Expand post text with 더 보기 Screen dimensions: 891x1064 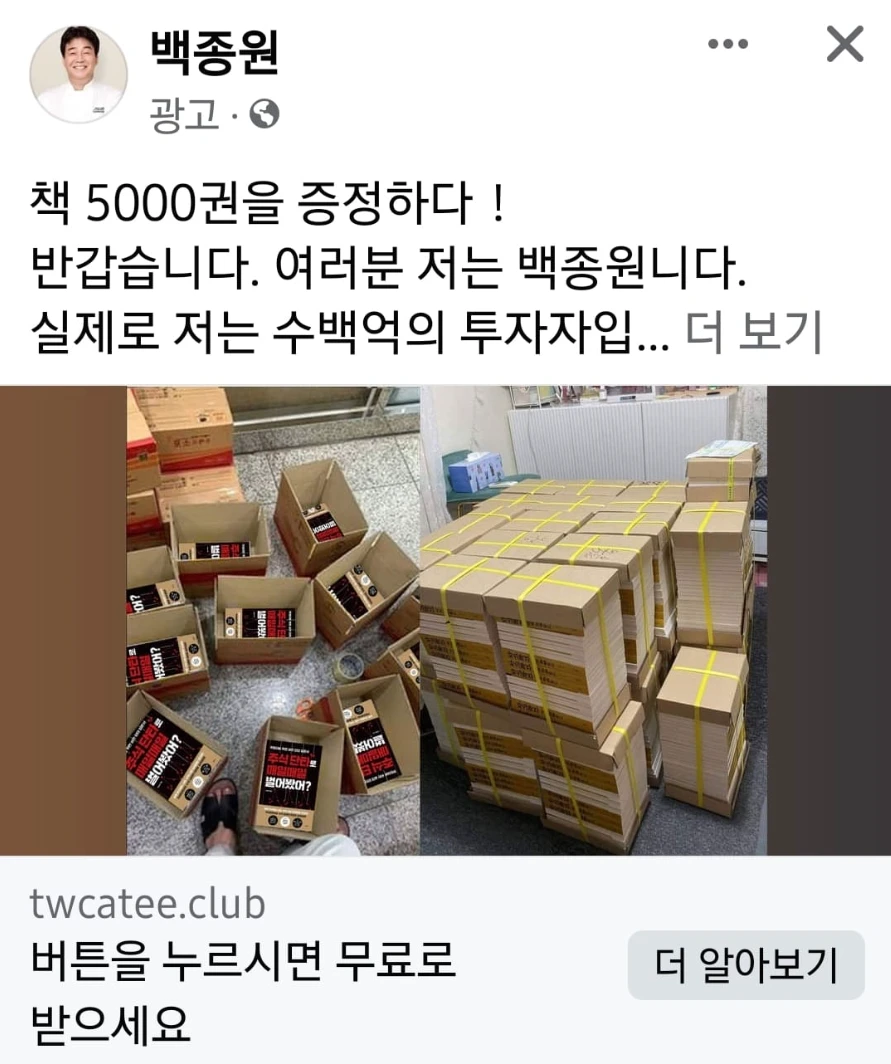pos(753,334)
